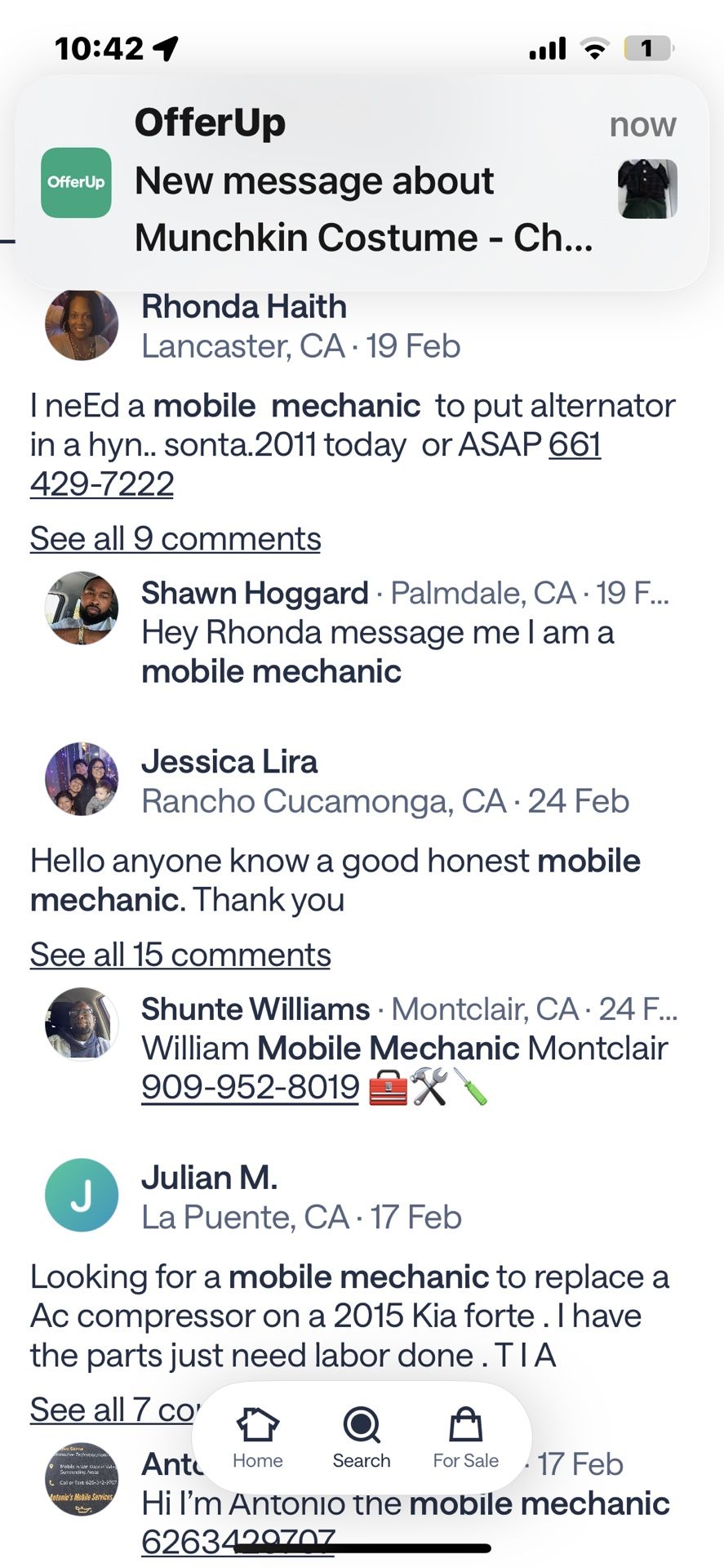Viewport: 724px width, 1568px height.
Task: Open Jessica Lira's profile picture
Action: pyautogui.click(x=81, y=779)
